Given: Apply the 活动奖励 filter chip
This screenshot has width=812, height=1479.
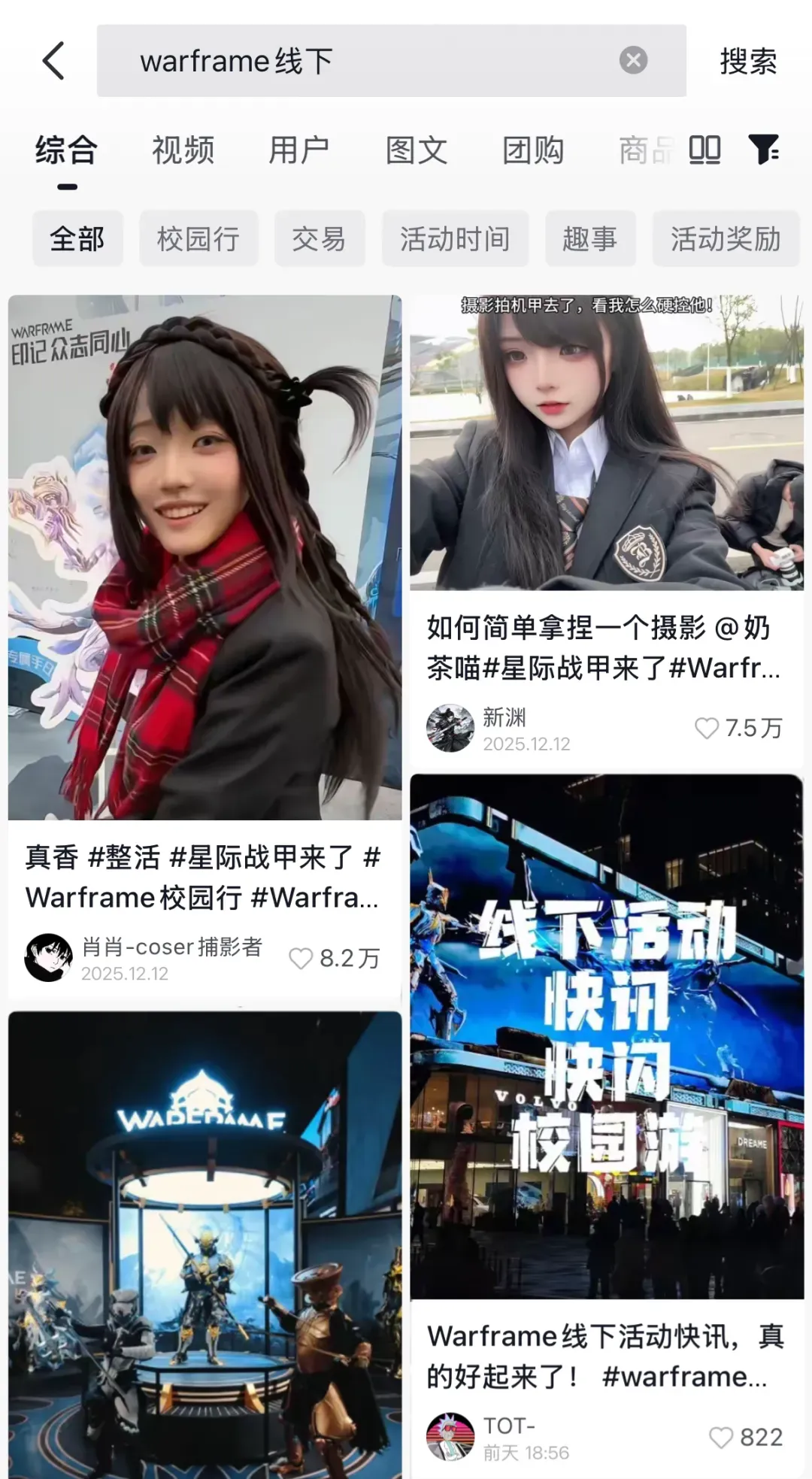Looking at the screenshot, I should point(725,239).
